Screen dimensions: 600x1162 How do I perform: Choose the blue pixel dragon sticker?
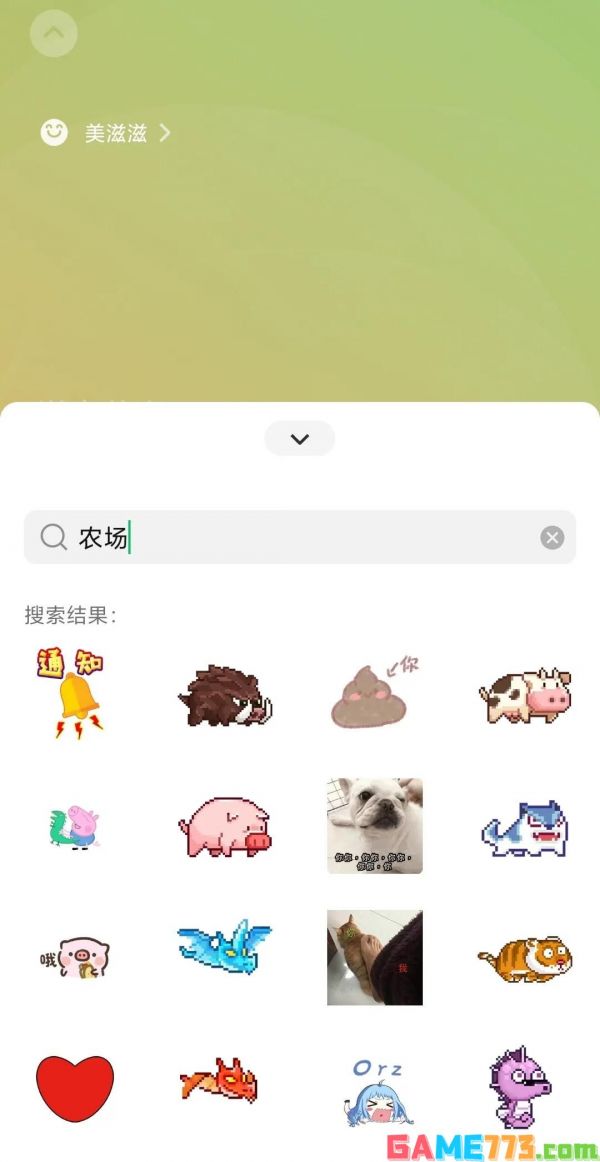(x=224, y=946)
